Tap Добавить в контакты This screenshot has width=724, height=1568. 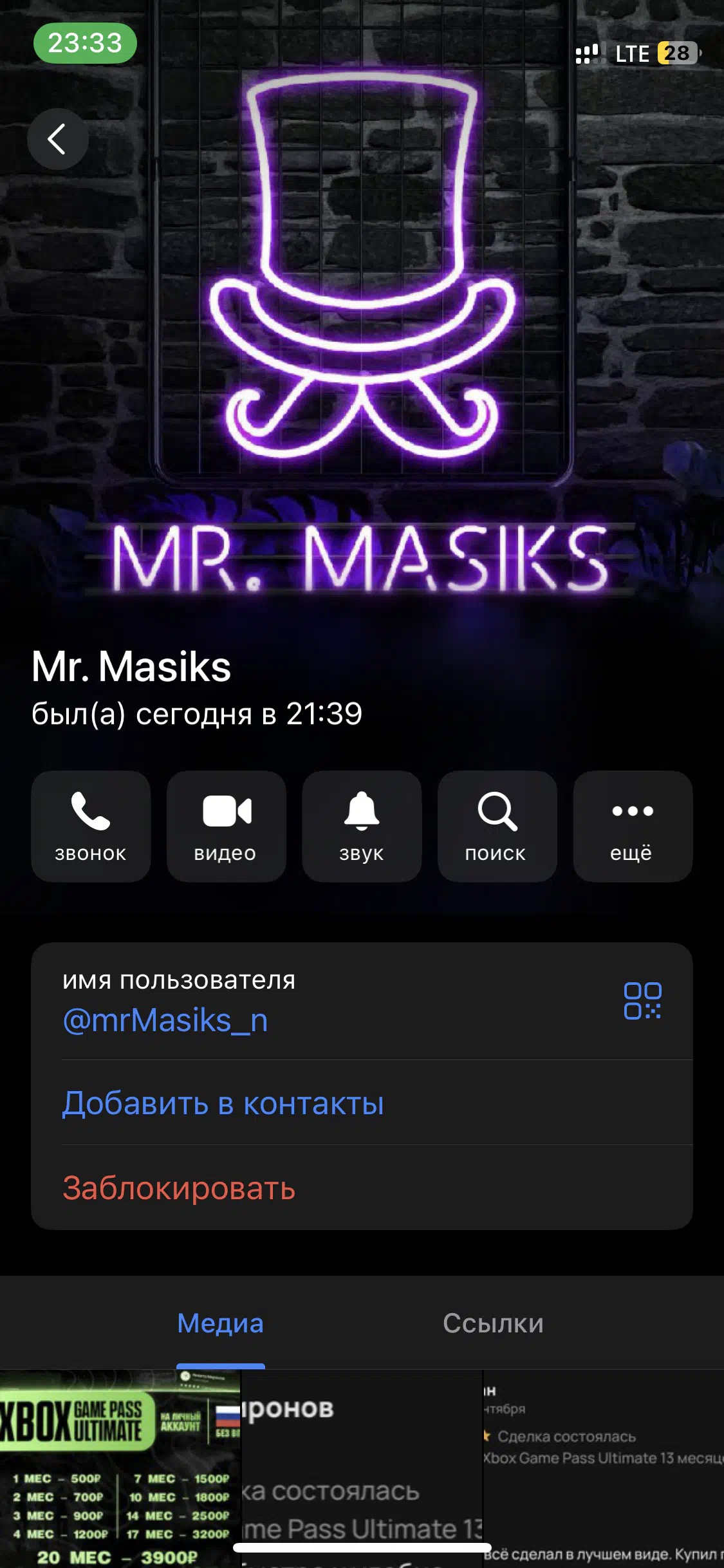[223, 1103]
